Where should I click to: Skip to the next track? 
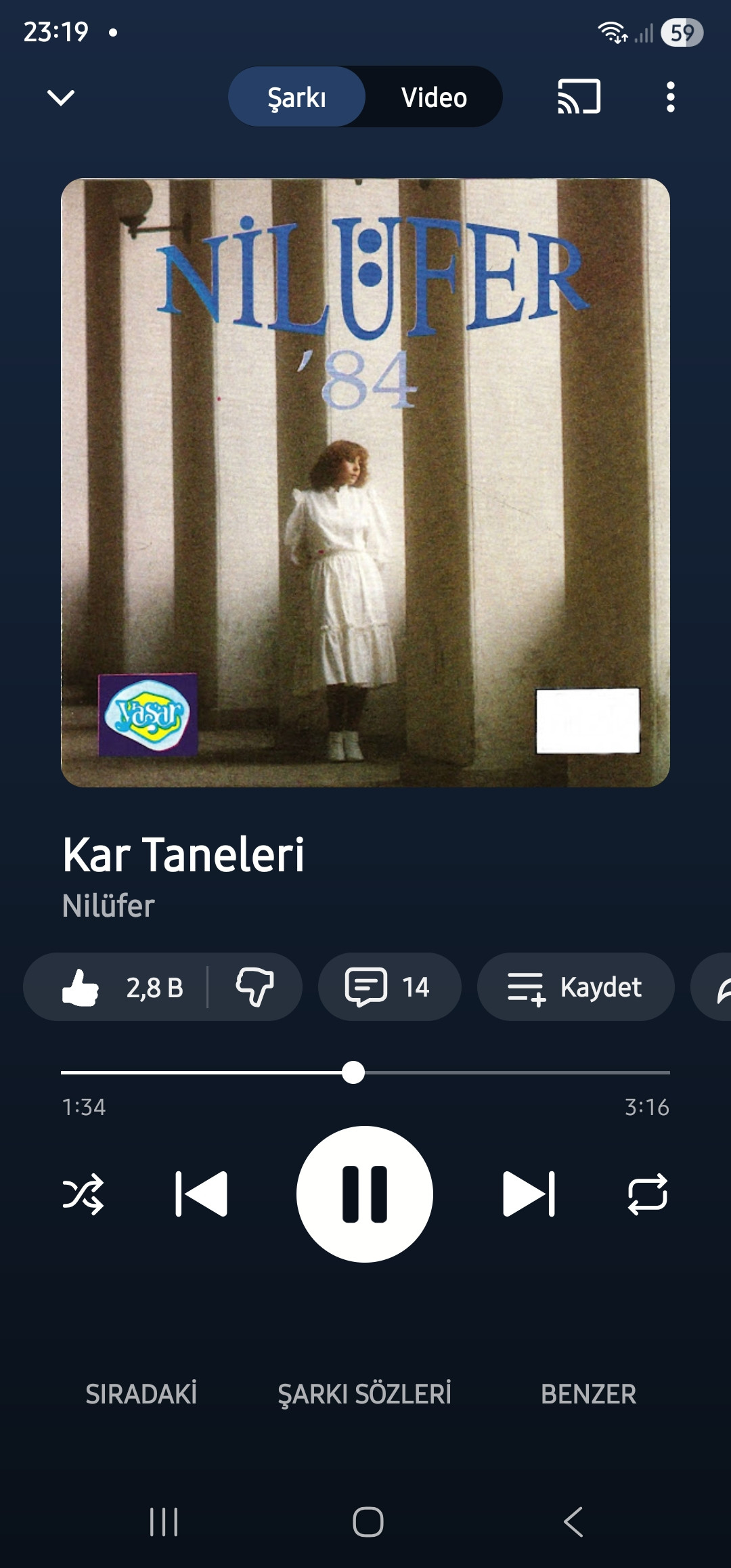529,1194
